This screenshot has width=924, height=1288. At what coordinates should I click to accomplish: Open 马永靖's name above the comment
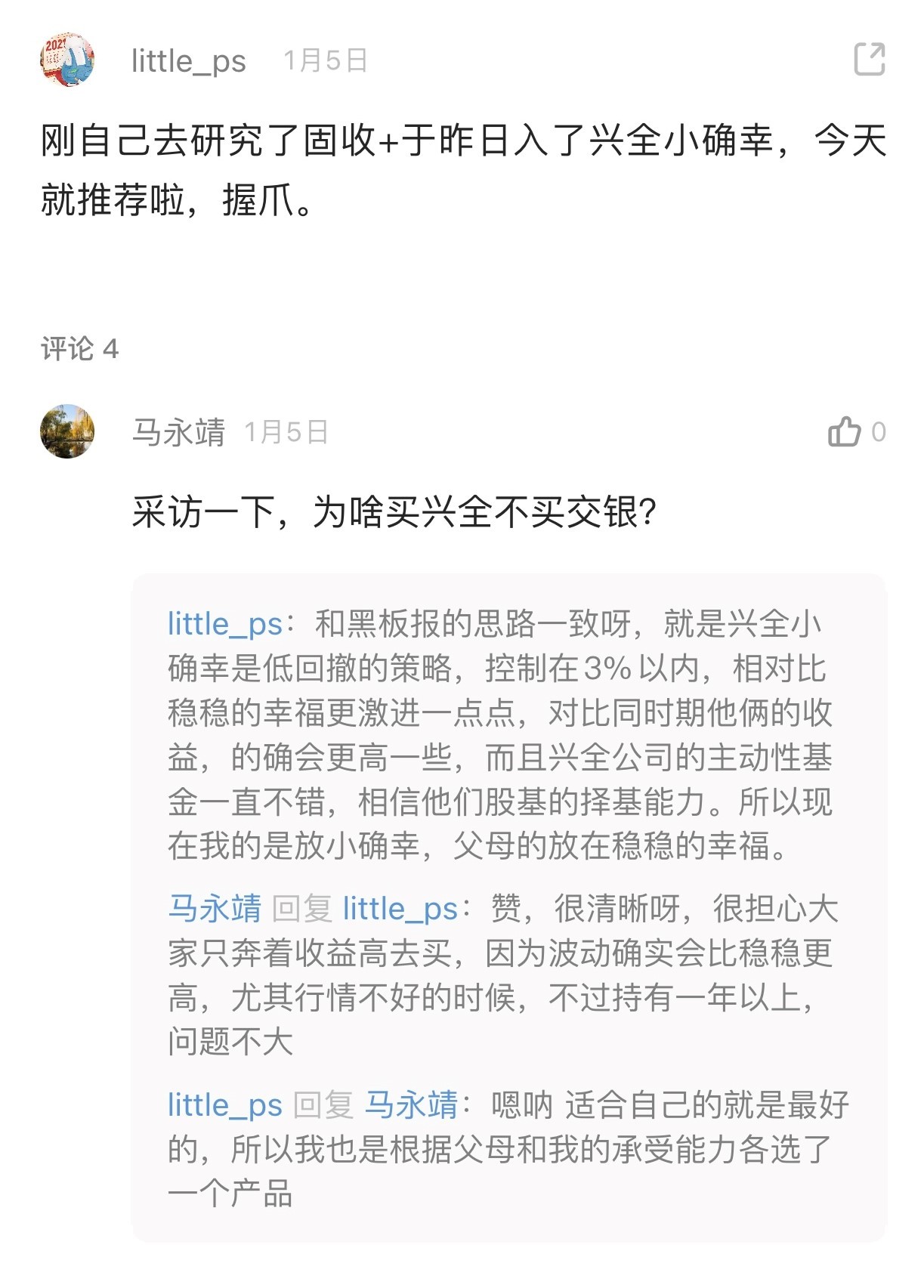click(x=178, y=432)
